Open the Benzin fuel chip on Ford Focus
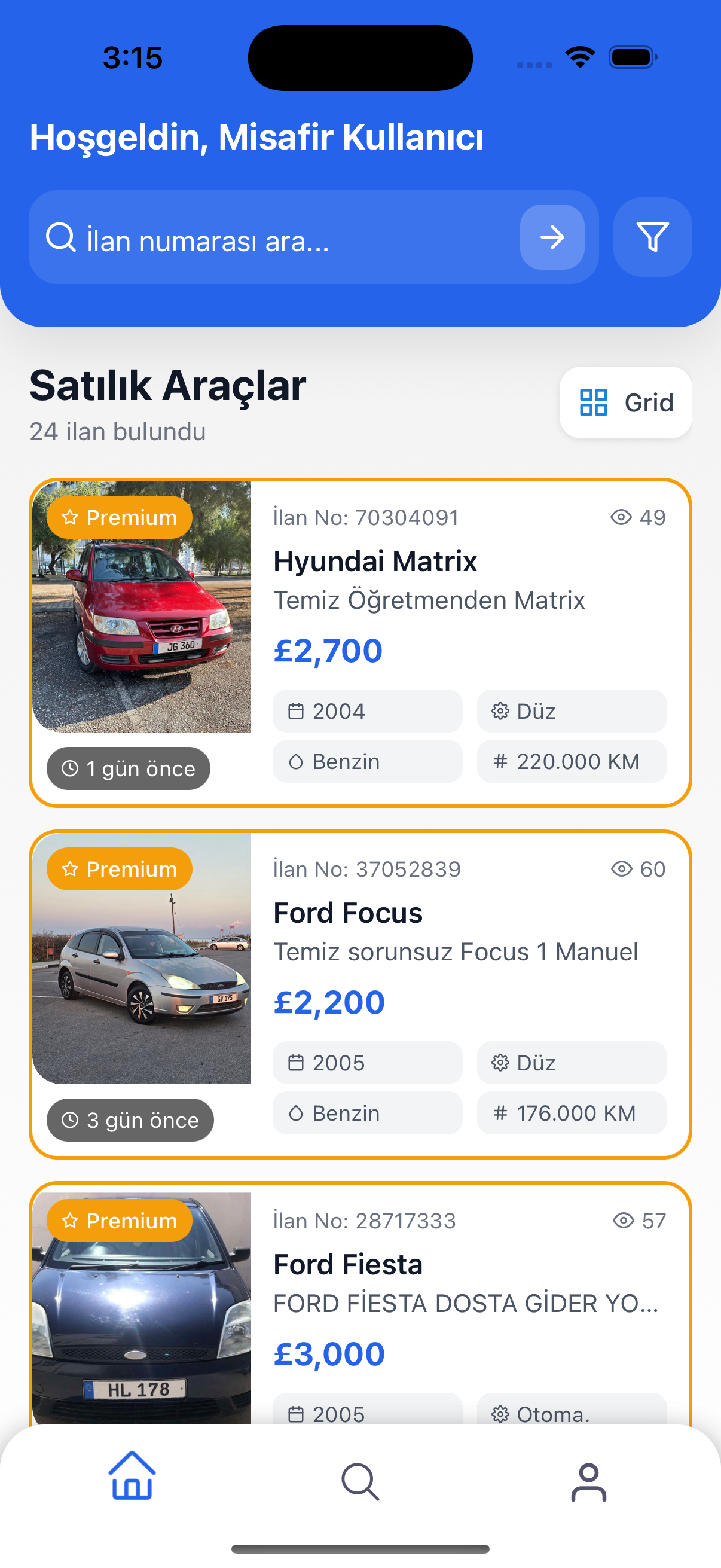Screen dimensions: 721x1568 tap(367, 1112)
